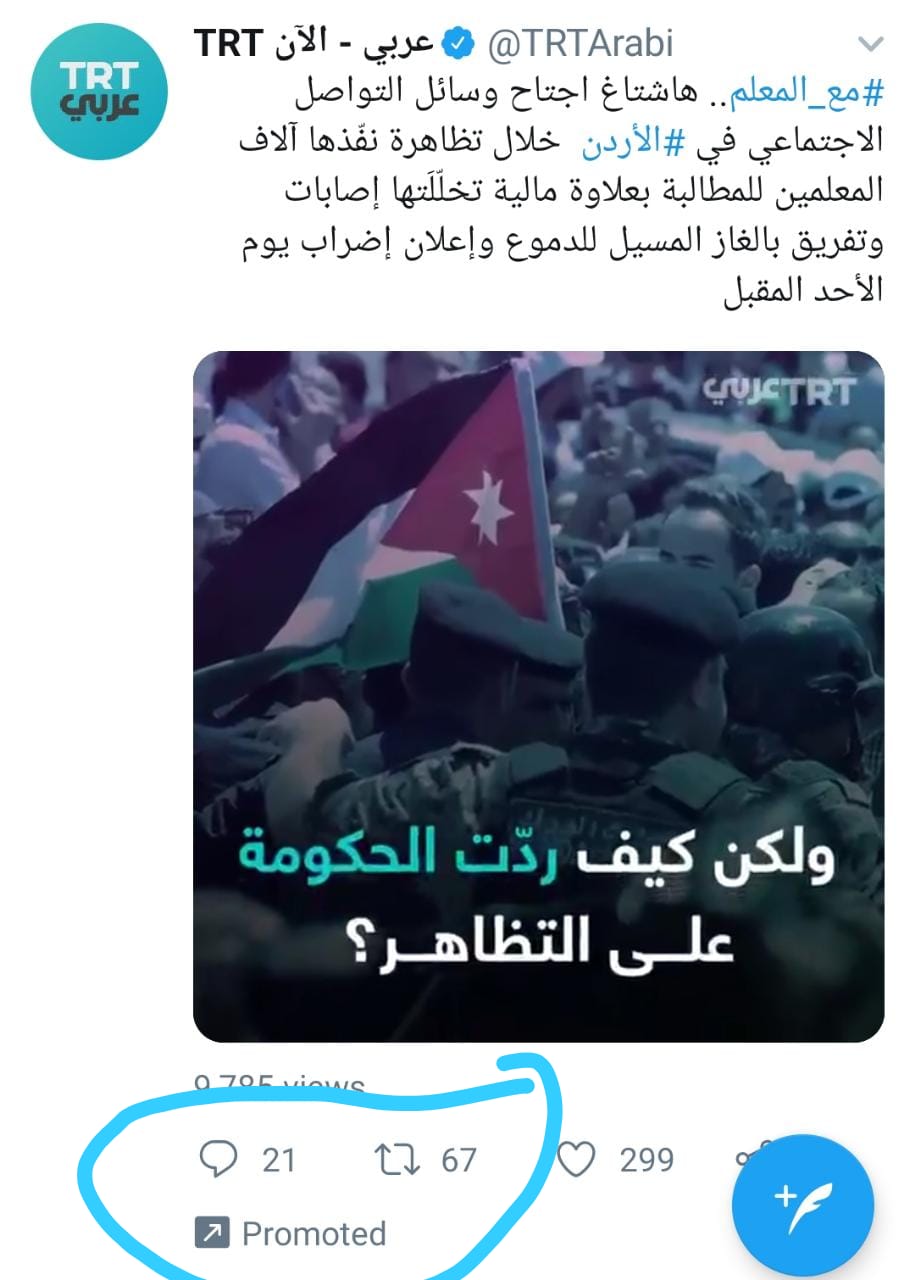Compose a new tweet
Viewport: 915px width, 1280px height.
point(802,1196)
